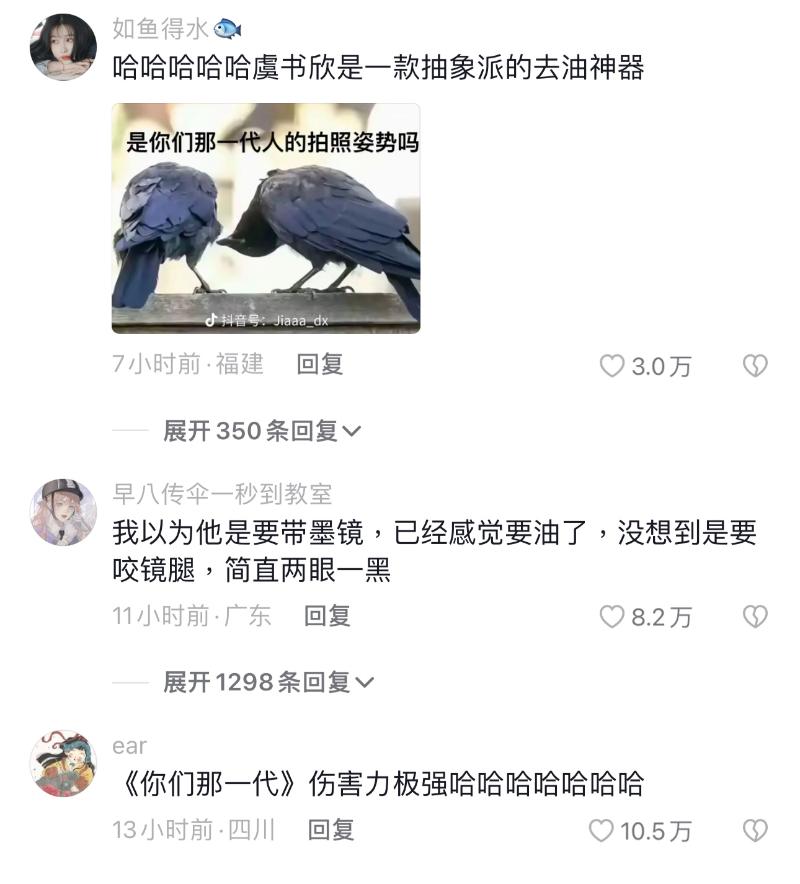Dislike ear's comment

coord(755,831)
